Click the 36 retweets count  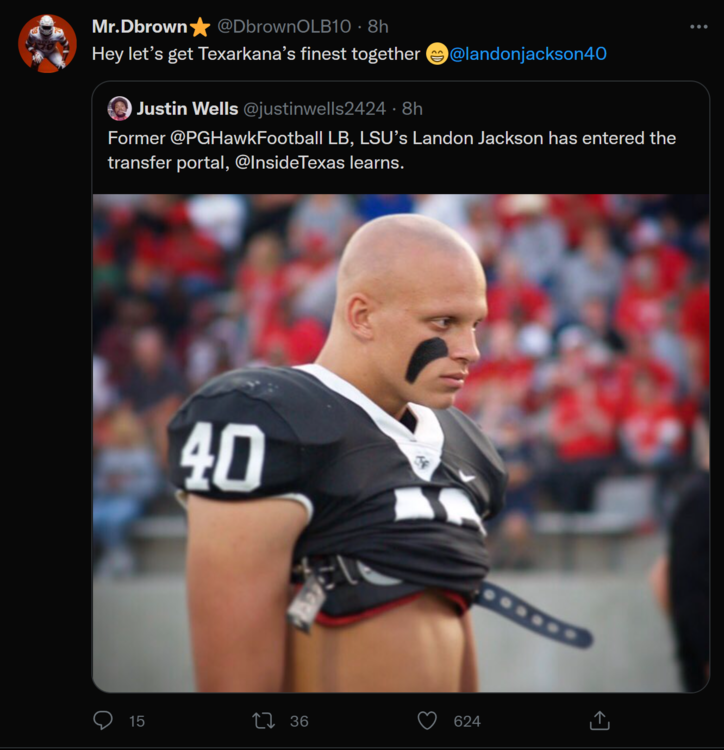[297, 720]
